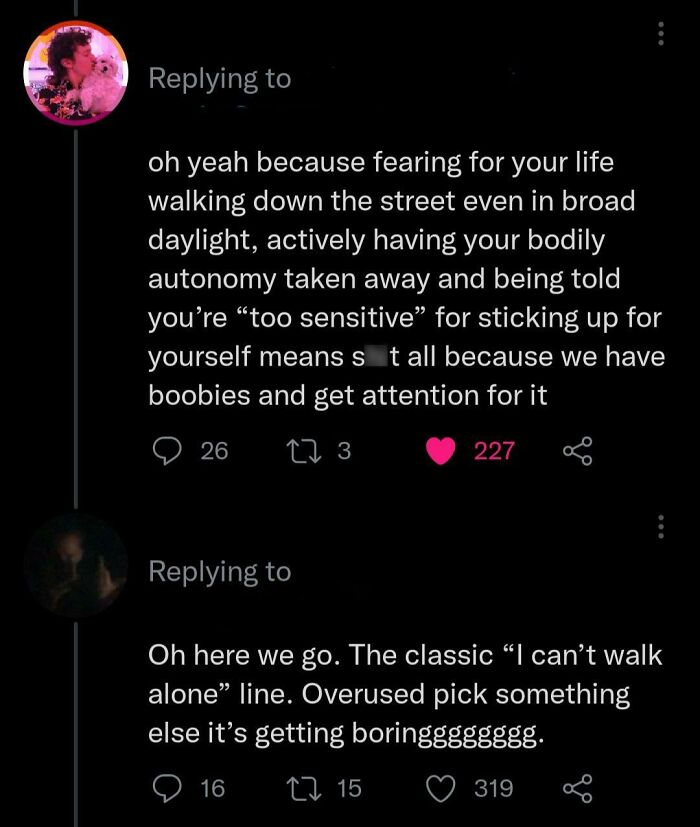
Task: Share the "Overused pick something else" tweet
Action: (578, 789)
